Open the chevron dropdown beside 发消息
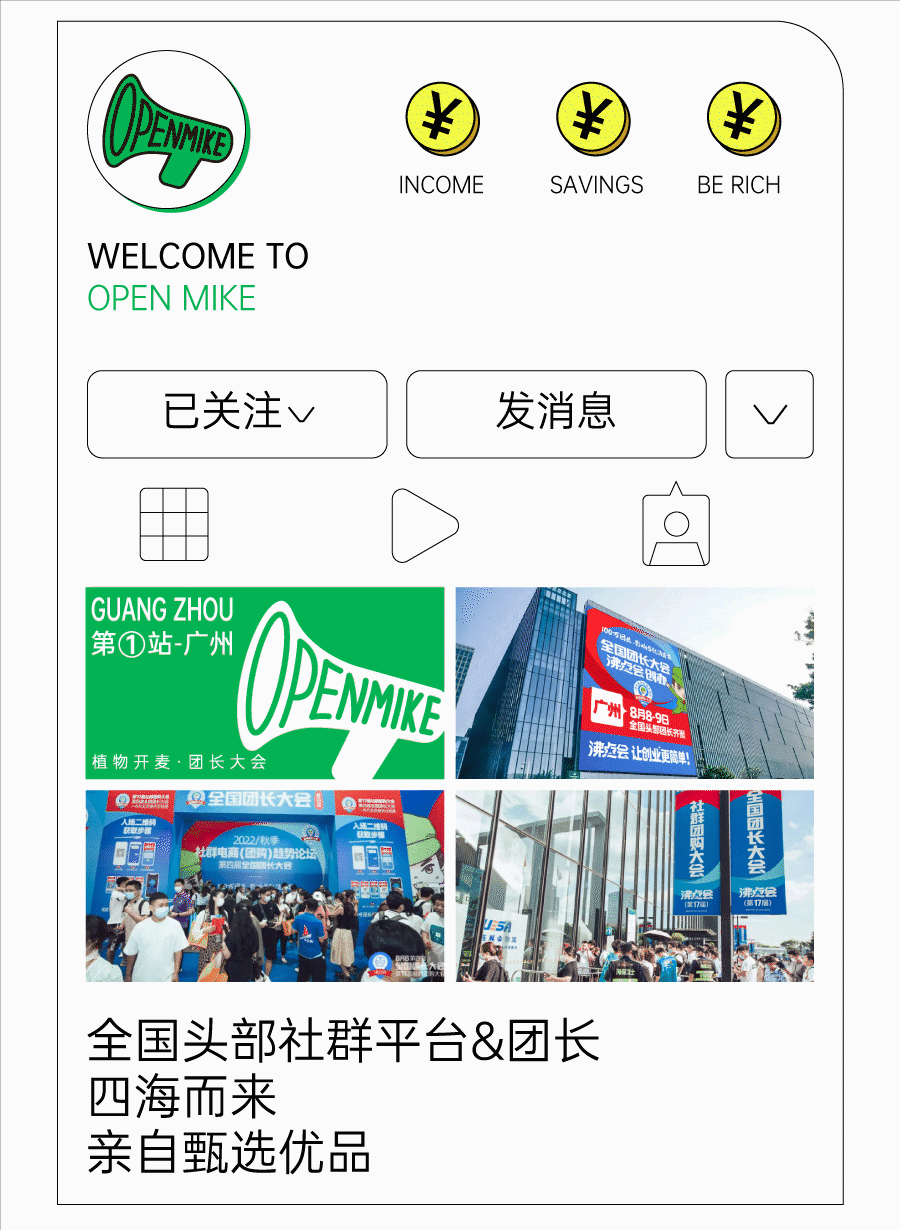900x1230 pixels. pos(769,414)
